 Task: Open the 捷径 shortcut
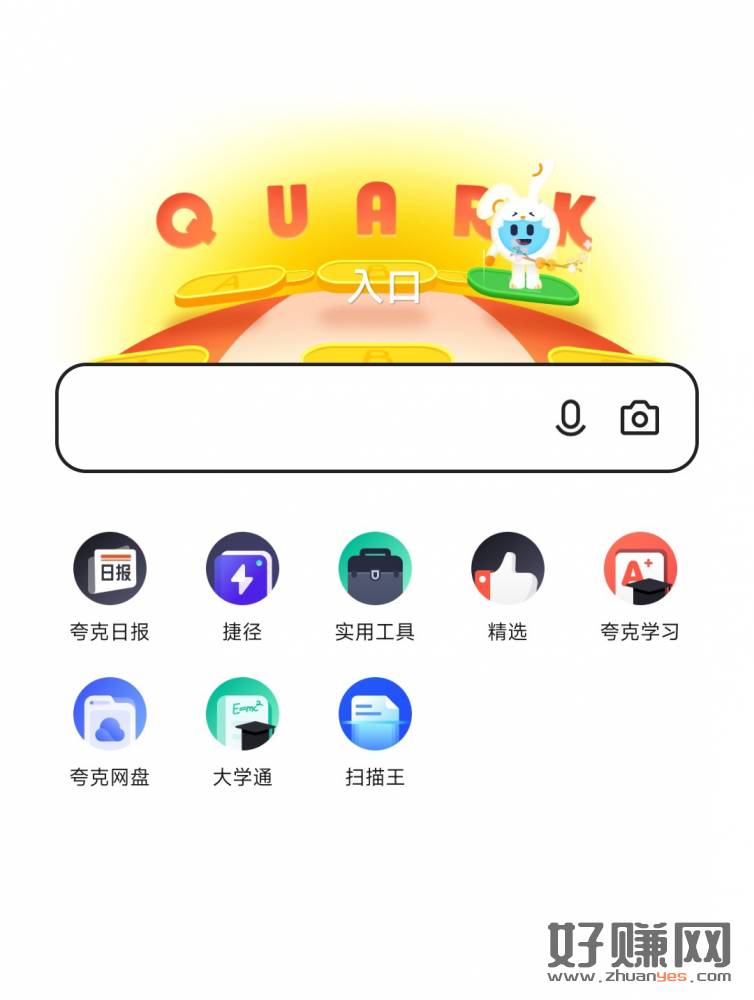242,569
